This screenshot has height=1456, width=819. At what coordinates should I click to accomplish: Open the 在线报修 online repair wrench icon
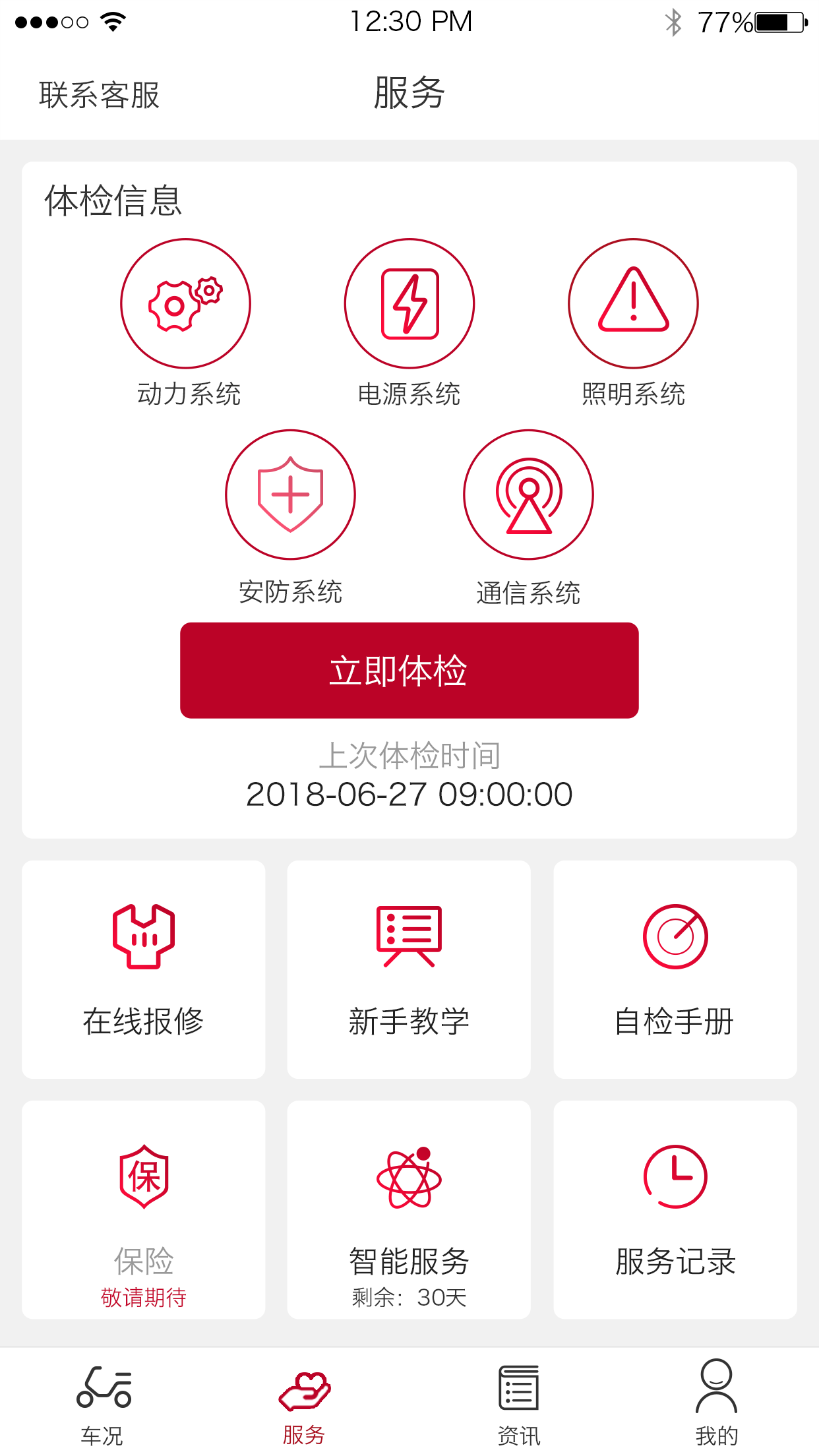pyautogui.click(x=143, y=939)
